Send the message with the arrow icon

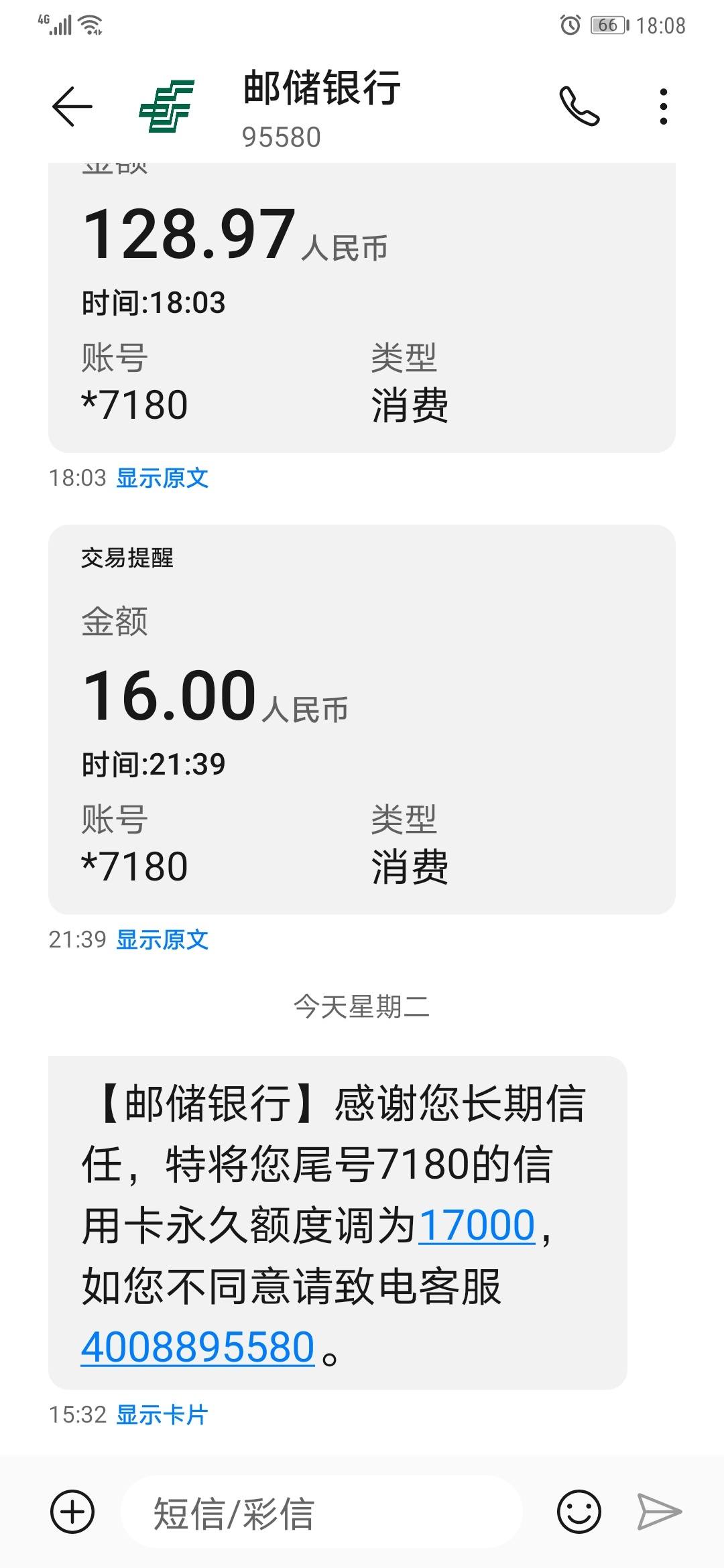(660, 1512)
